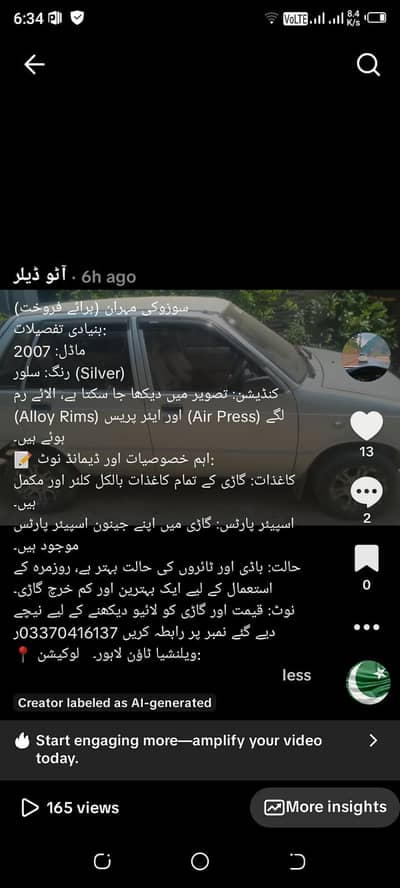Like the video with the heart icon
The width and height of the screenshot is (400, 888).
point(367,426)
